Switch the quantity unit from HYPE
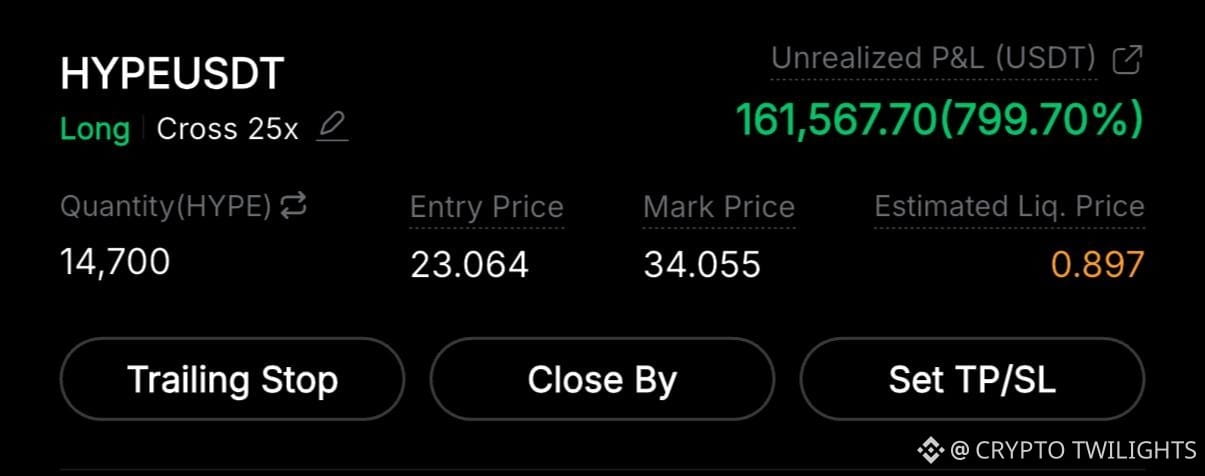The image size is (1205, 476). point(293,206)
